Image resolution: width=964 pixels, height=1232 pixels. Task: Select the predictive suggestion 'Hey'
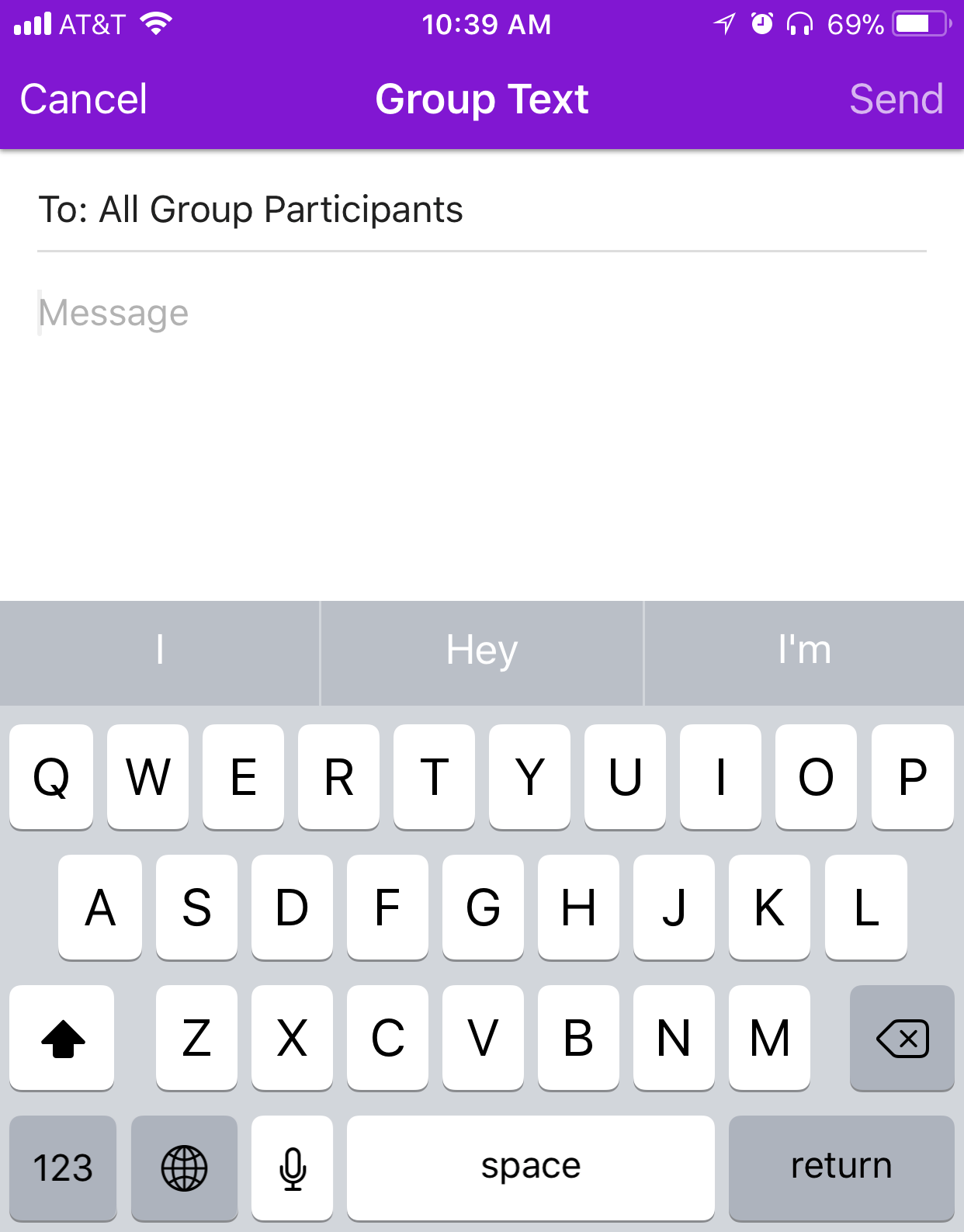pos(481,652)
